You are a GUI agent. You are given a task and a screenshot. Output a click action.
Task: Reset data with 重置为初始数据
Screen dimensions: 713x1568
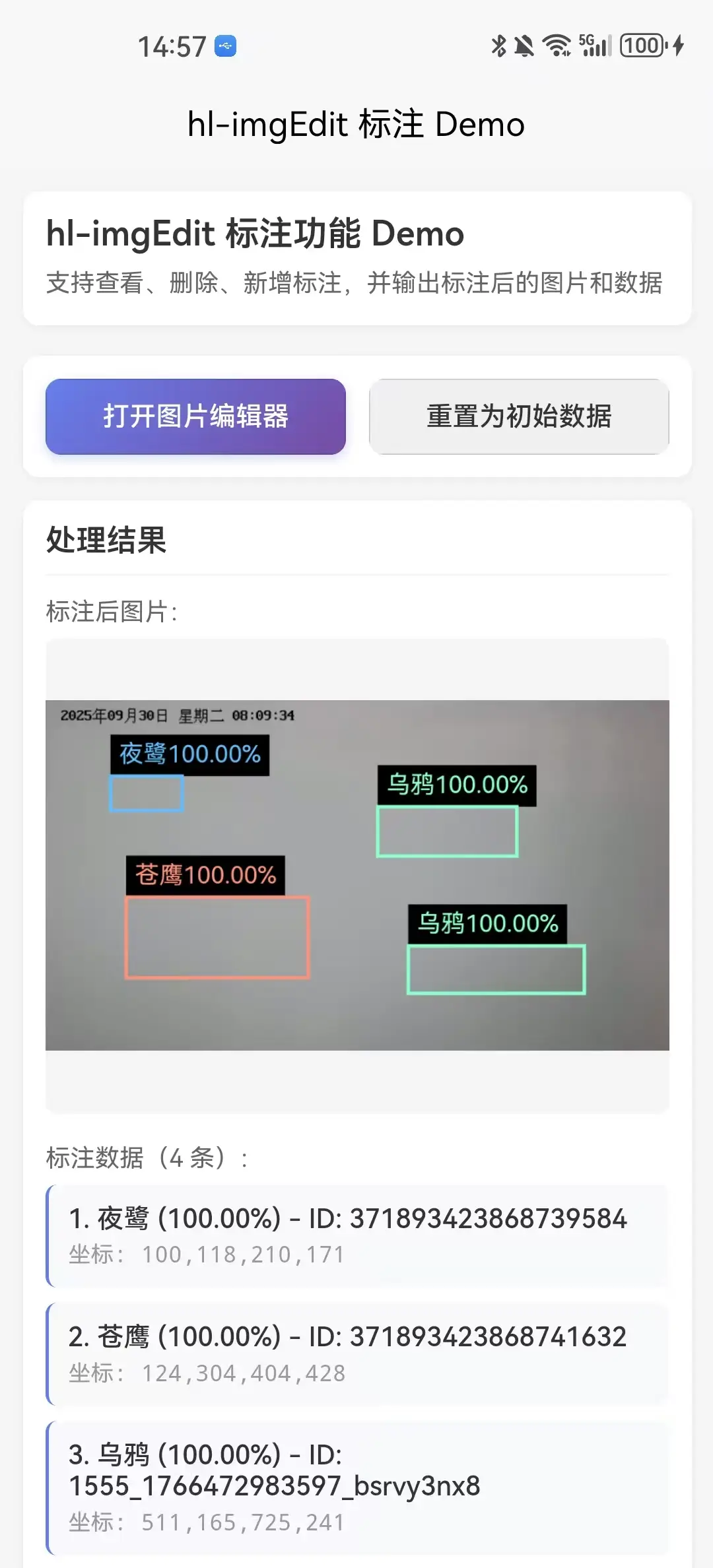point(519,416)
